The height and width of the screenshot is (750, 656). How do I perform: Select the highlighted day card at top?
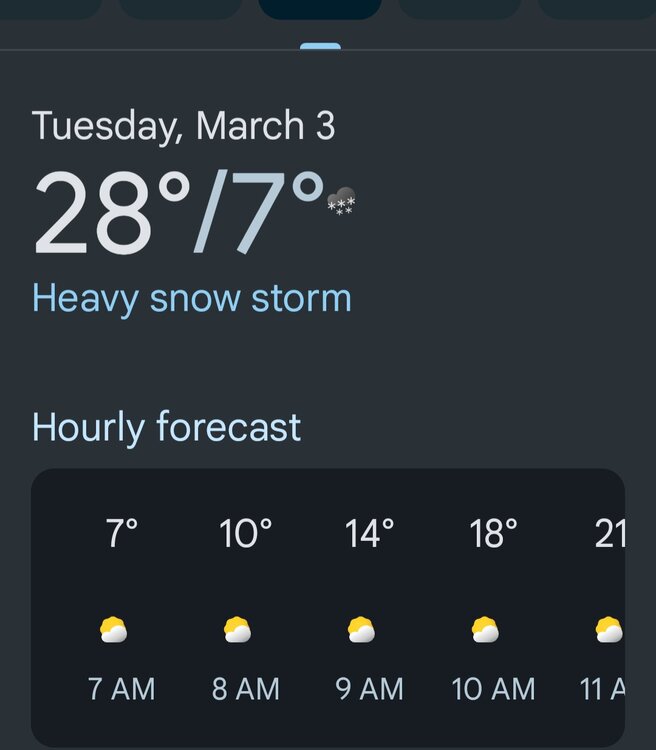(320, 8)
